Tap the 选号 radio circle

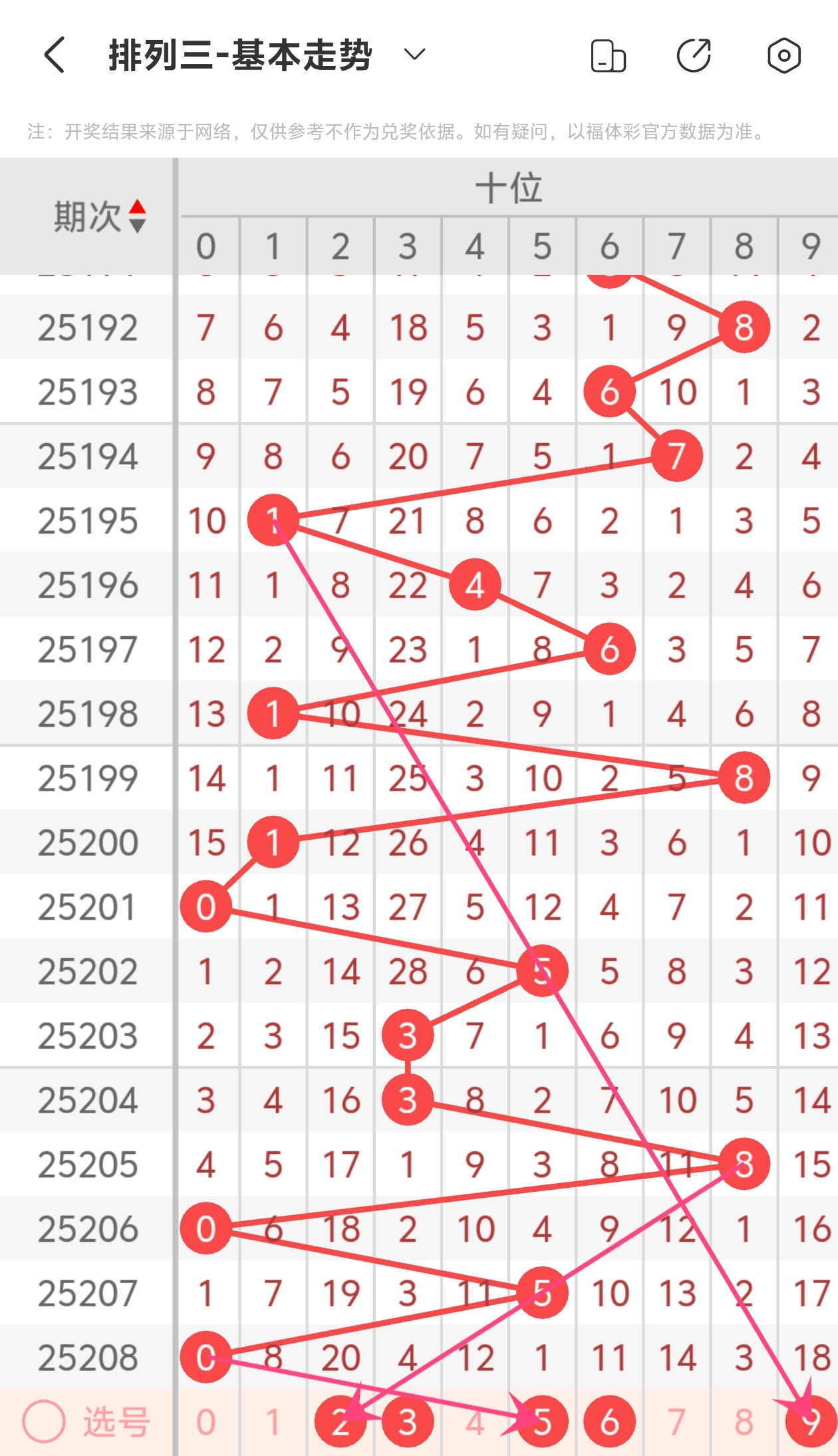pos(44,1421)
